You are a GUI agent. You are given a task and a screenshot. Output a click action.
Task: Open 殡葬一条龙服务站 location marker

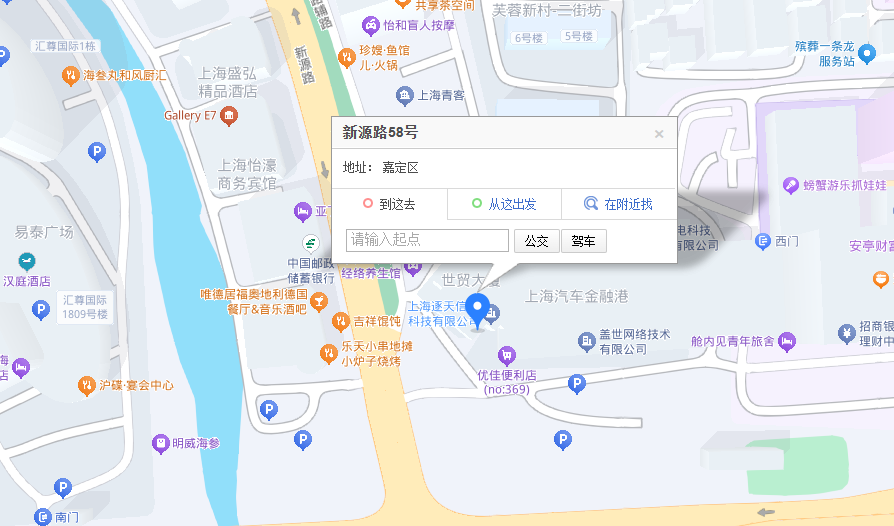(867, 54)
